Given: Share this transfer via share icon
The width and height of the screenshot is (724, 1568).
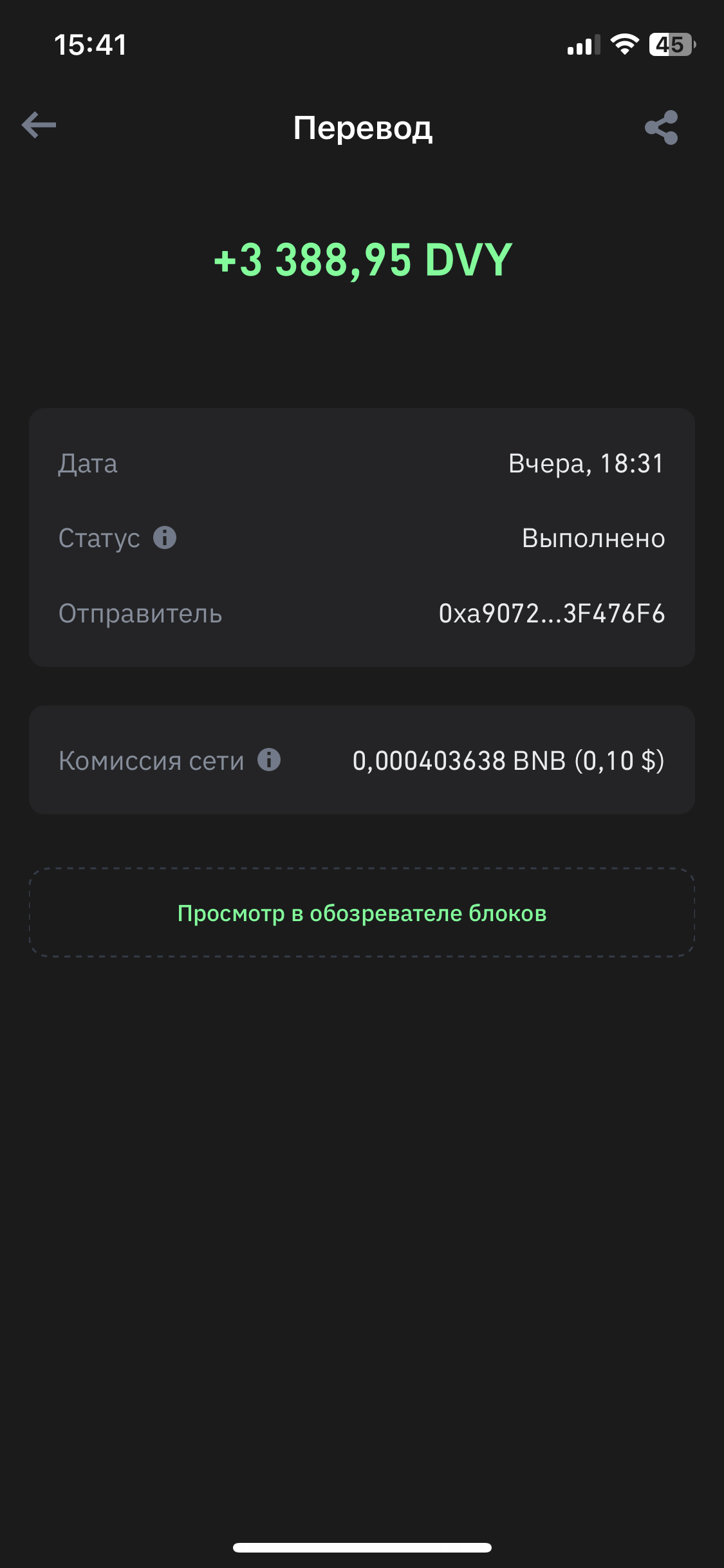Looking at the screenshot, I should [x=662, y=127].
